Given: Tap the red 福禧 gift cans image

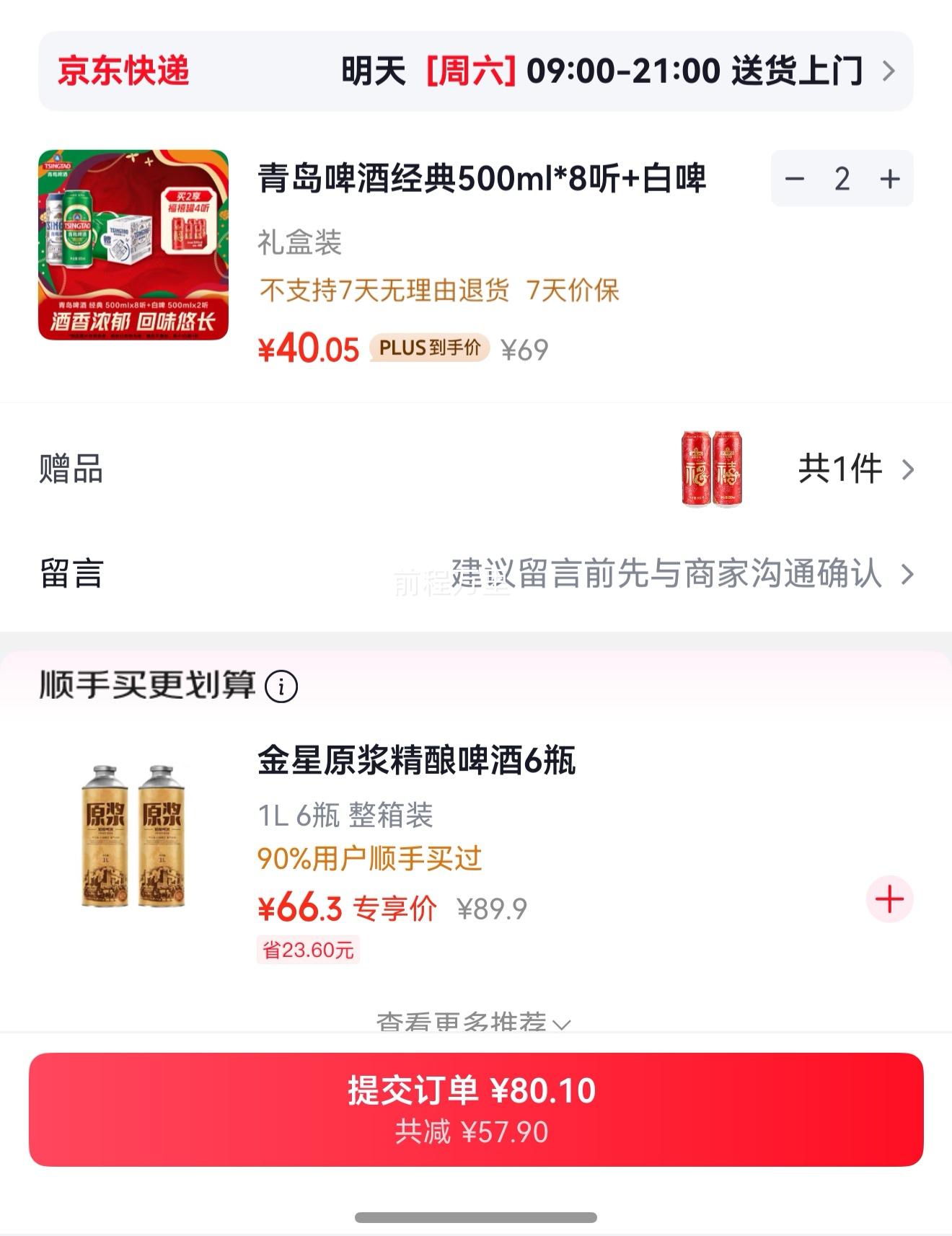Looking at the screenshot, I should [x=710, y=468].
